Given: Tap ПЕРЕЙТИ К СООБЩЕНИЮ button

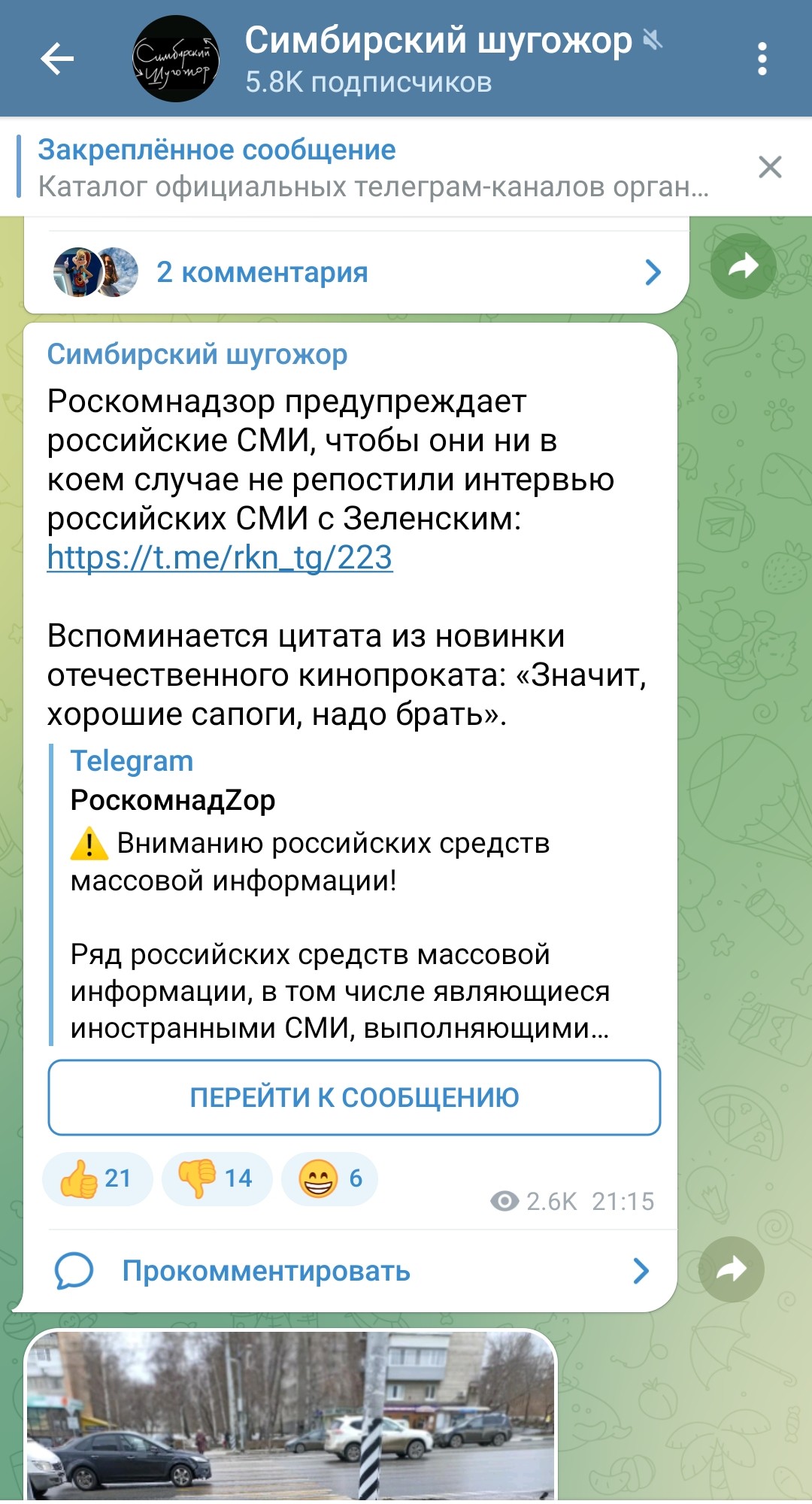Looking at the screenshot, I should (x=354, y=1097).
